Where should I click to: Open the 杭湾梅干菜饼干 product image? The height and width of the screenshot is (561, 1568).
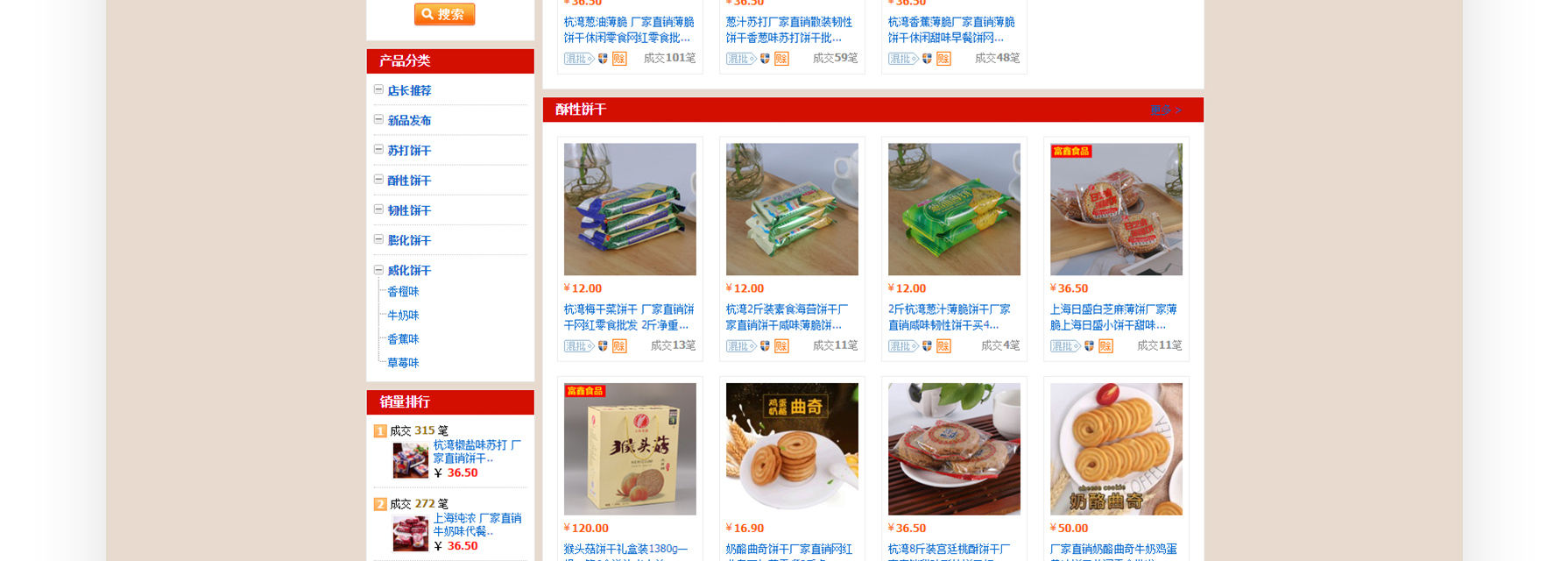pyautogui.click(x=630, y=209)
